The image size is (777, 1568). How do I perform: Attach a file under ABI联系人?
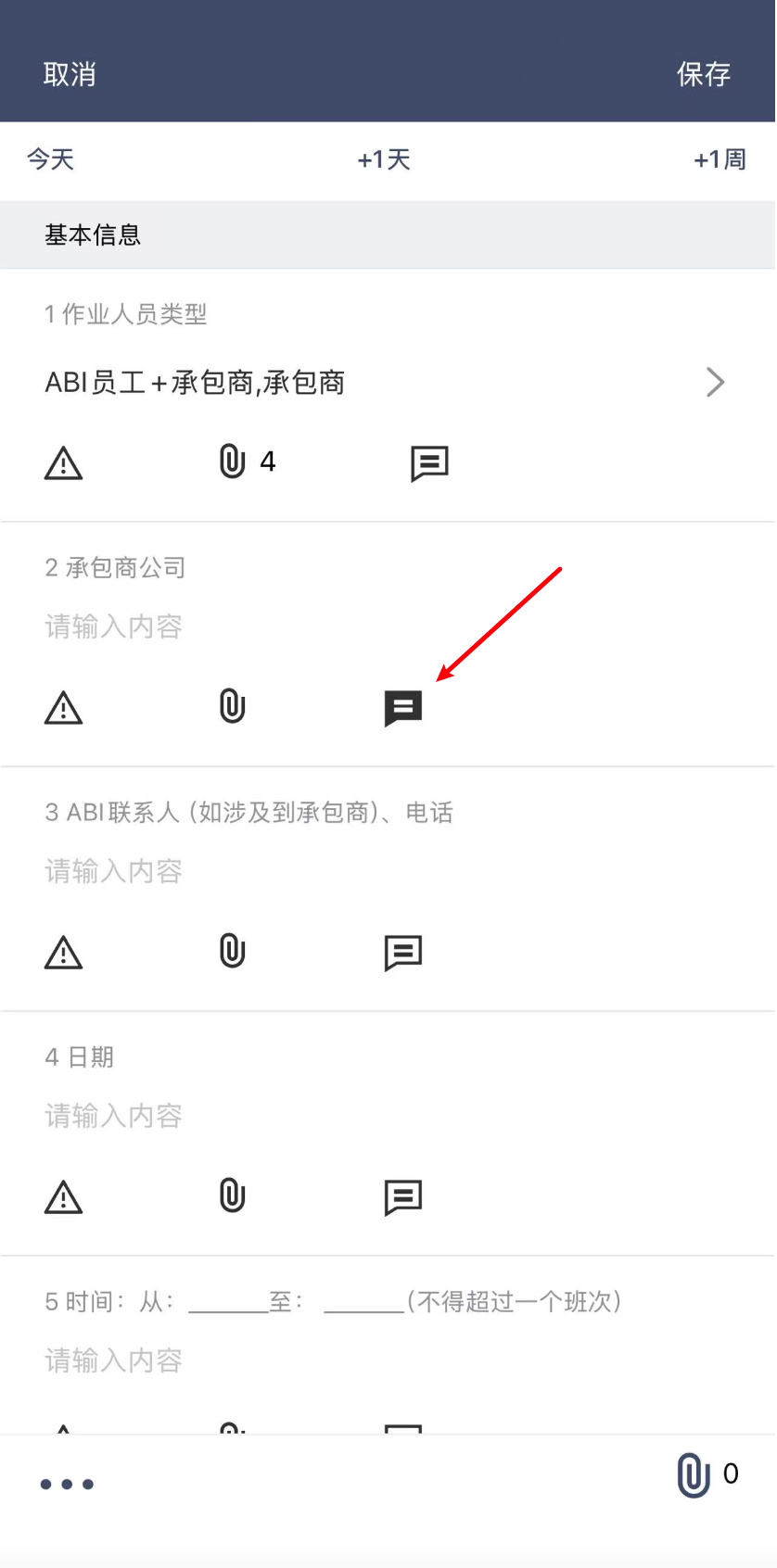(233, 951)
